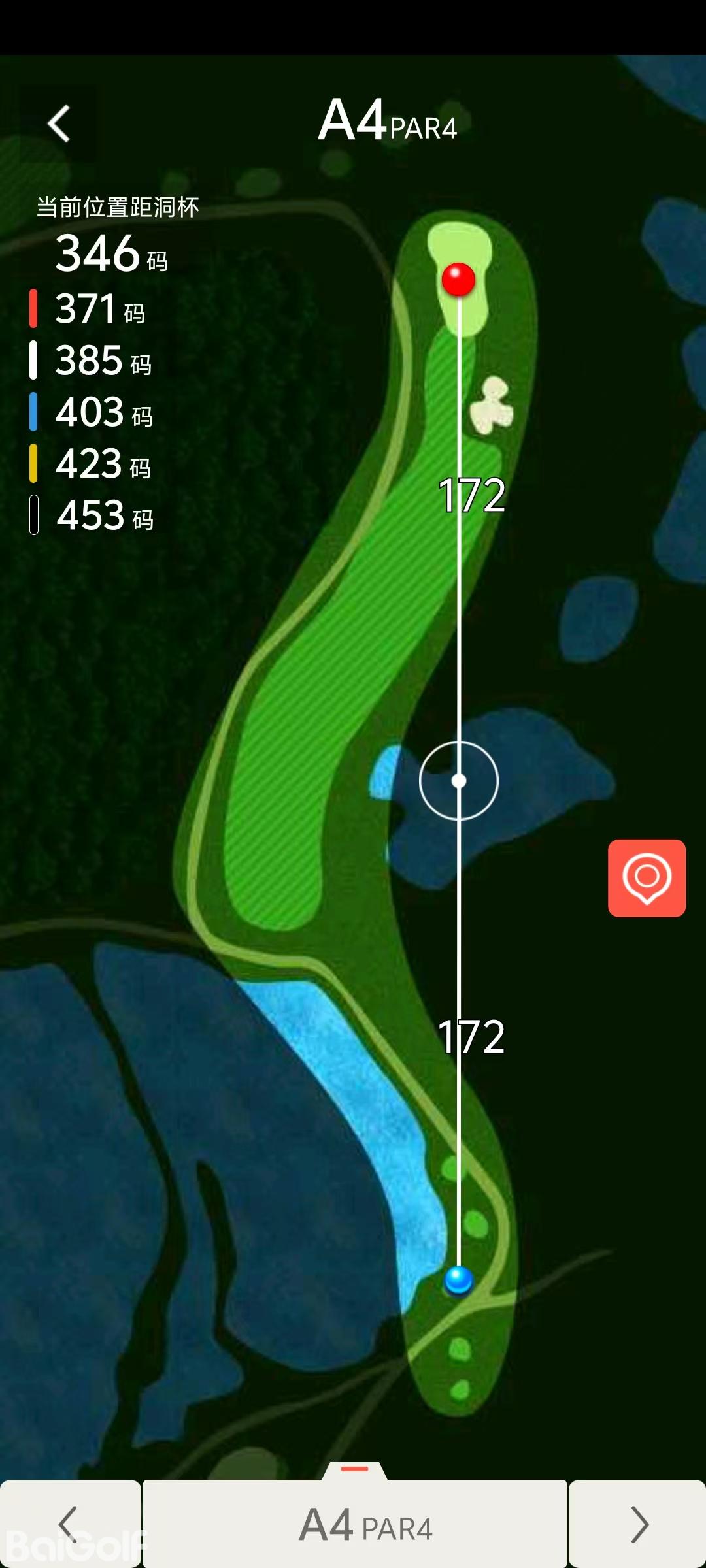This screenshot has height=1568, width=706.
Task: Open the A4 PAR4 hole selector
Action: (355, 1524)
